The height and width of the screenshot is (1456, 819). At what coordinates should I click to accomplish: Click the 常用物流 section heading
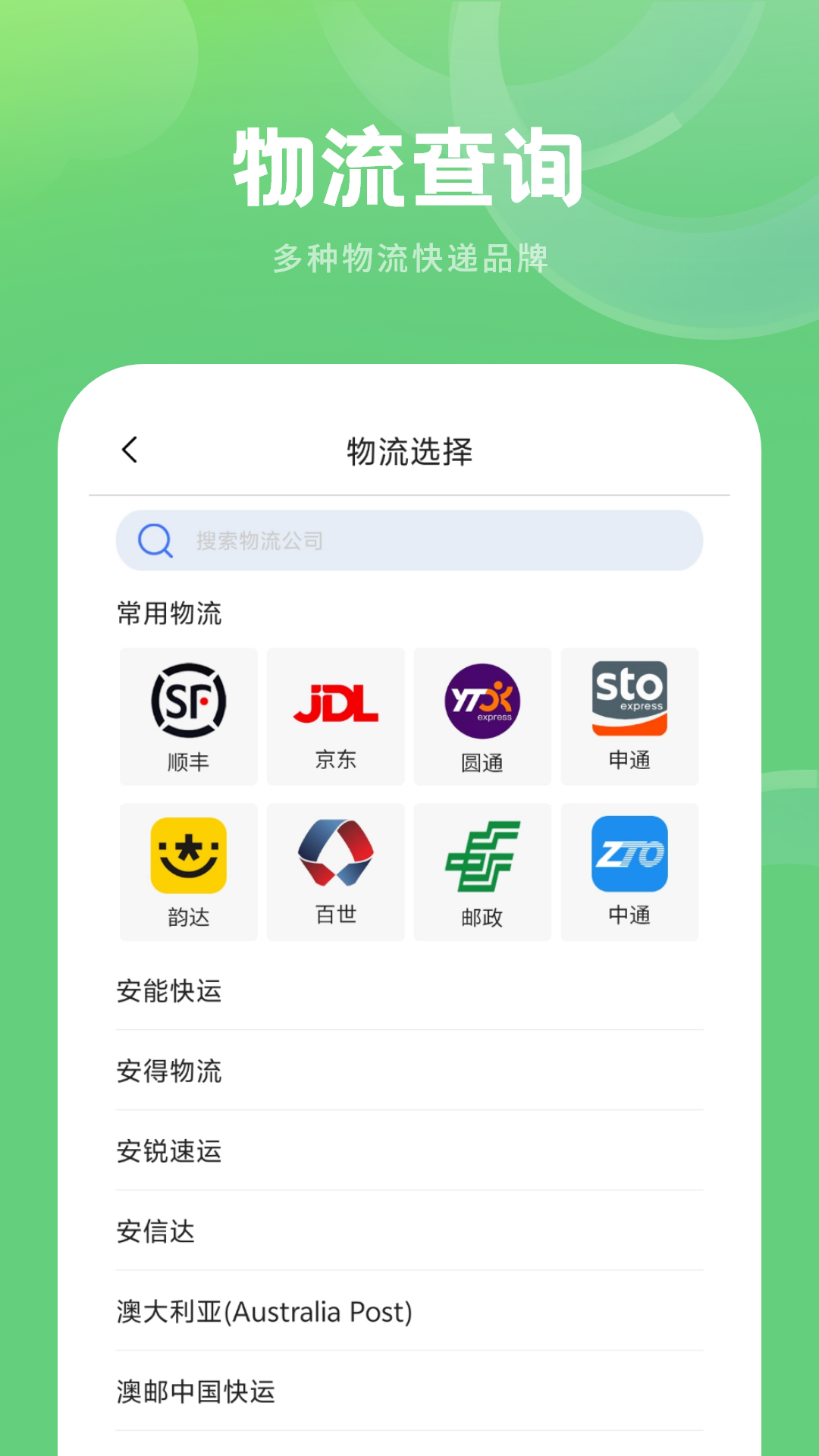[168, 614]
